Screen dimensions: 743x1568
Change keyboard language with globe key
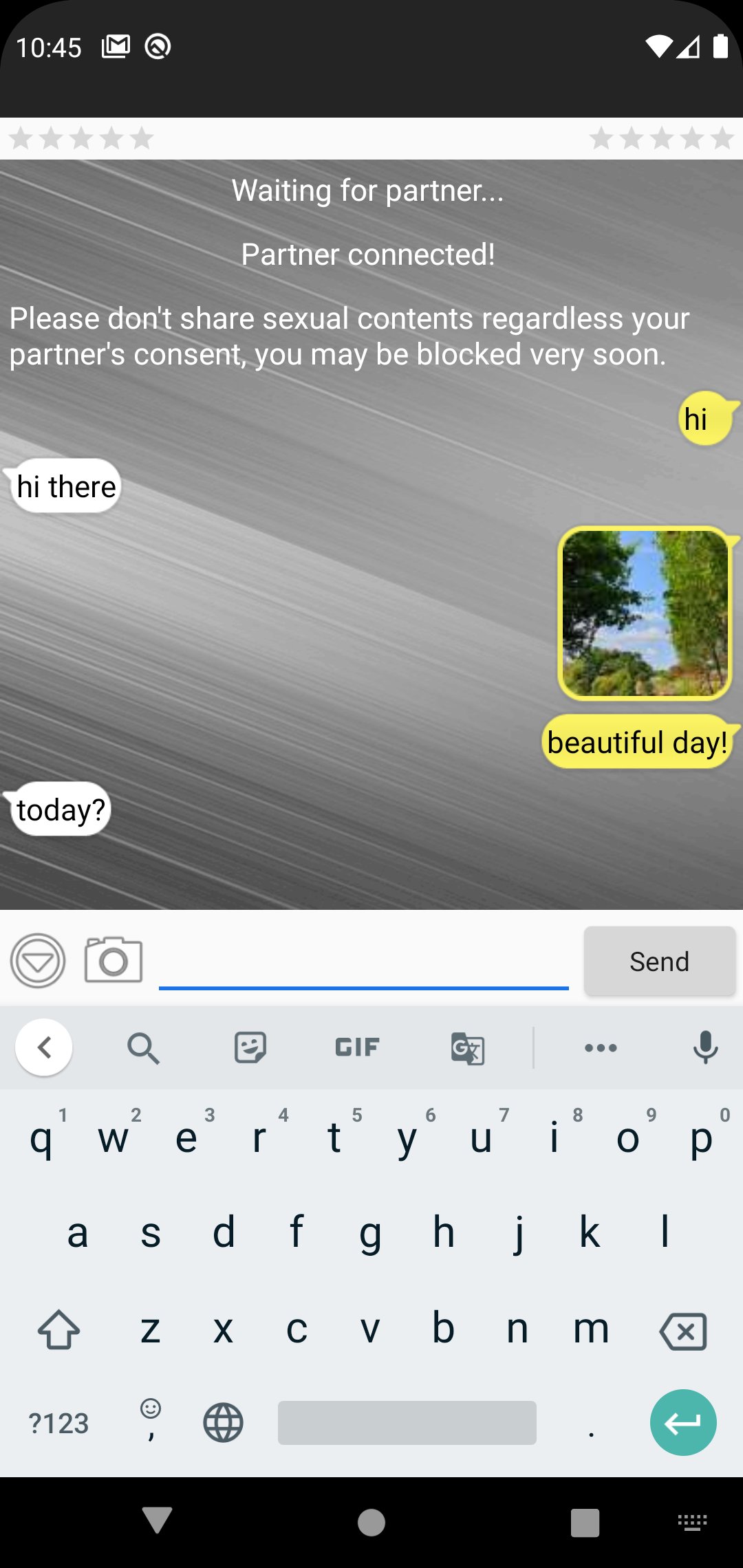click(223, 1423)
